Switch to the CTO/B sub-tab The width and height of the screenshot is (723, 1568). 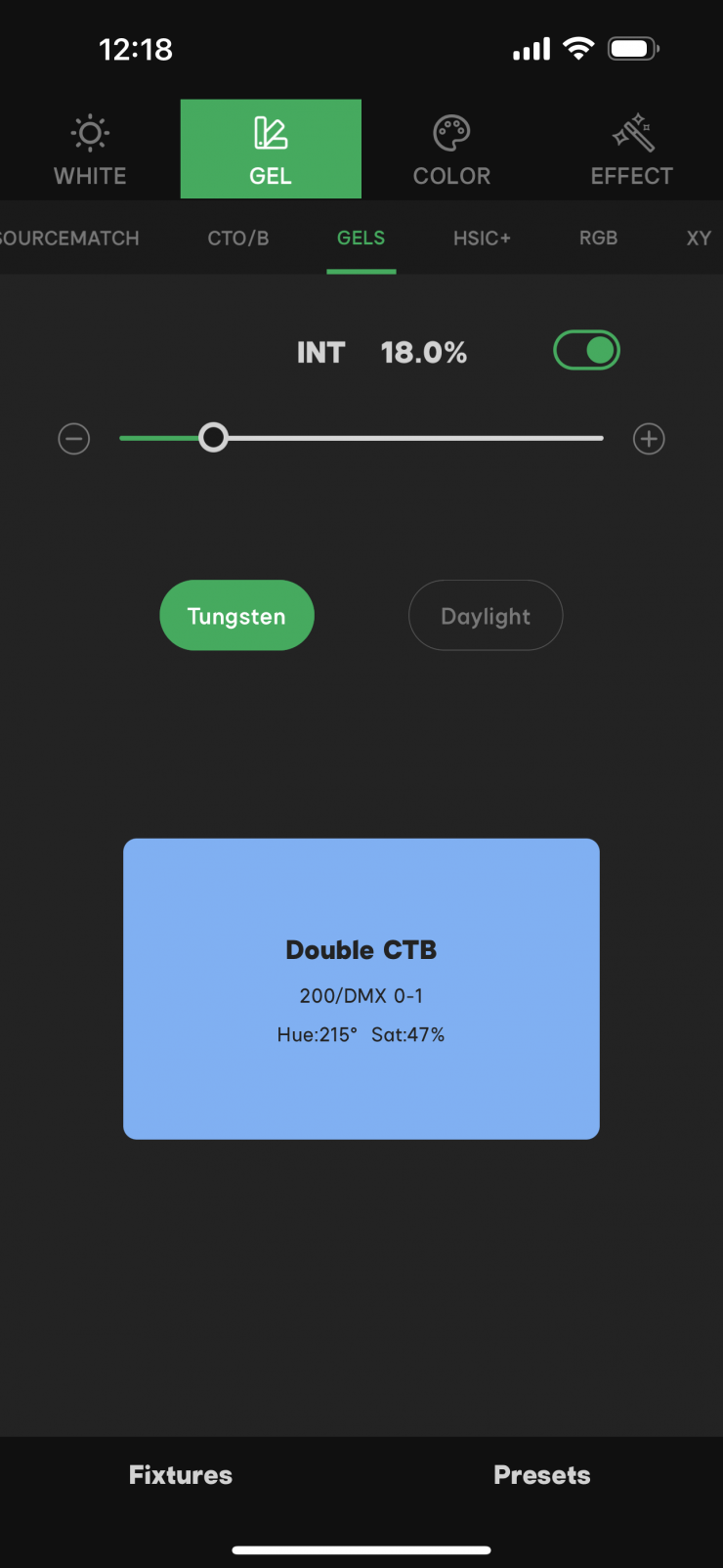click(x=237, y=239)
